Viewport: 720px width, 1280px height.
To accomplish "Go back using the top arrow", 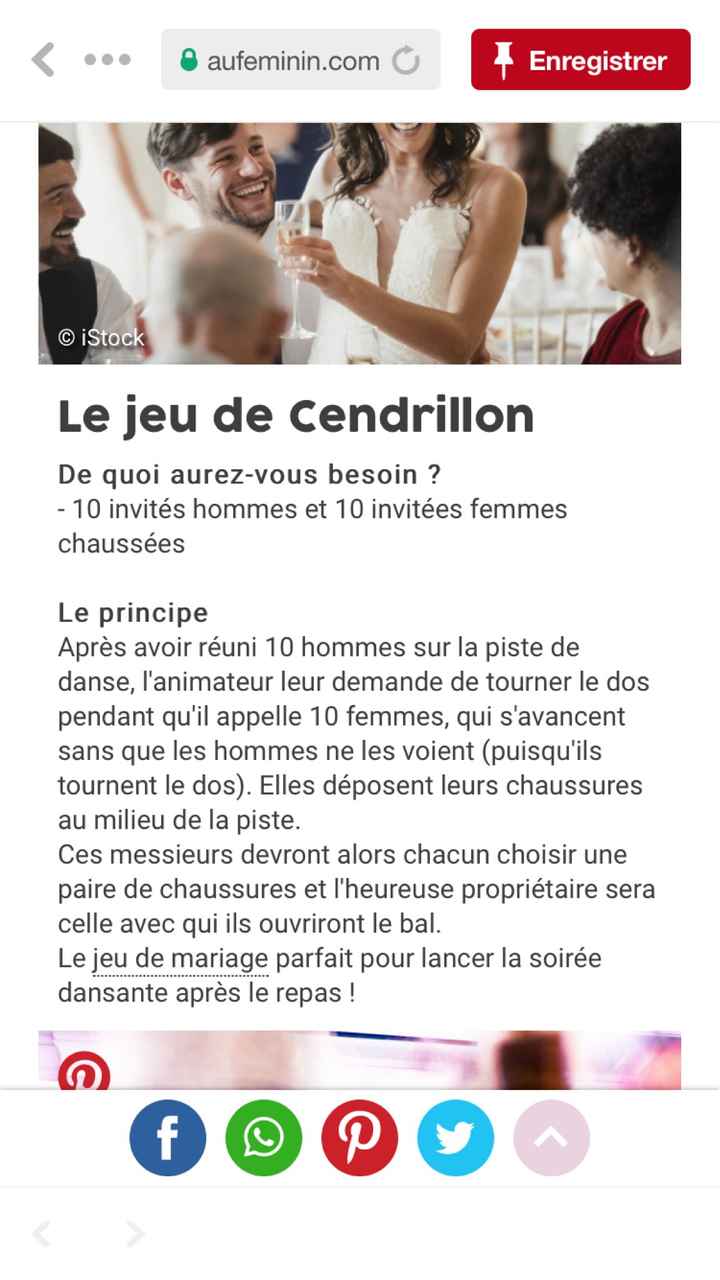I will click(x=43, y=60).
